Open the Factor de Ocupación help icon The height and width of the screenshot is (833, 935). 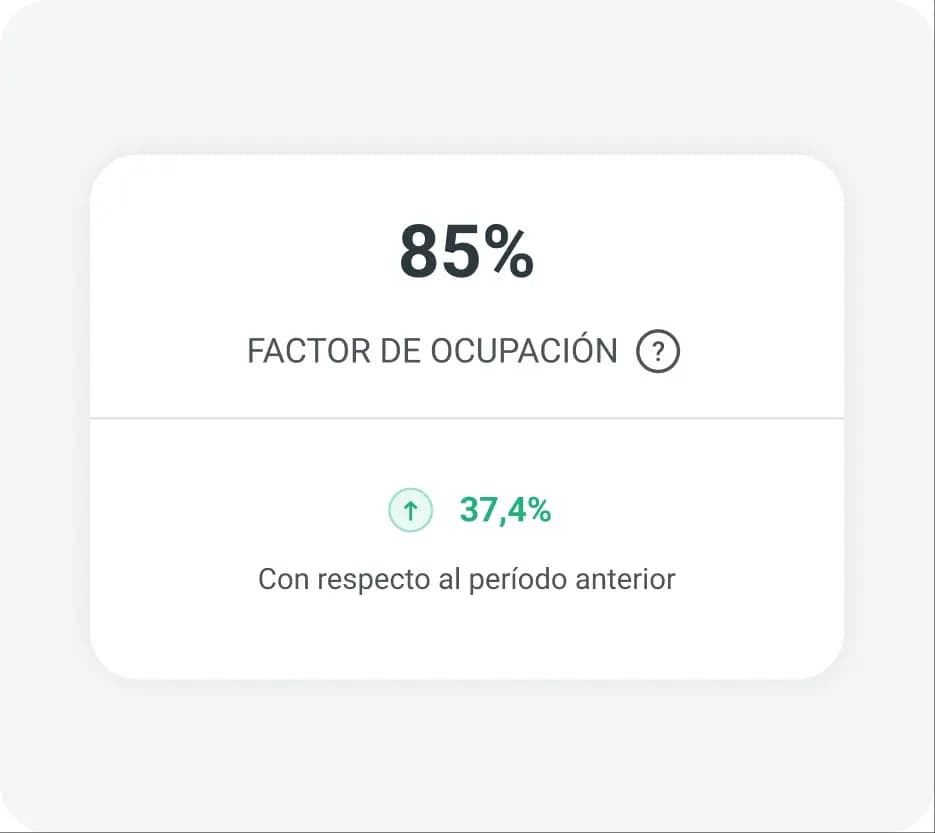(657, 352)
